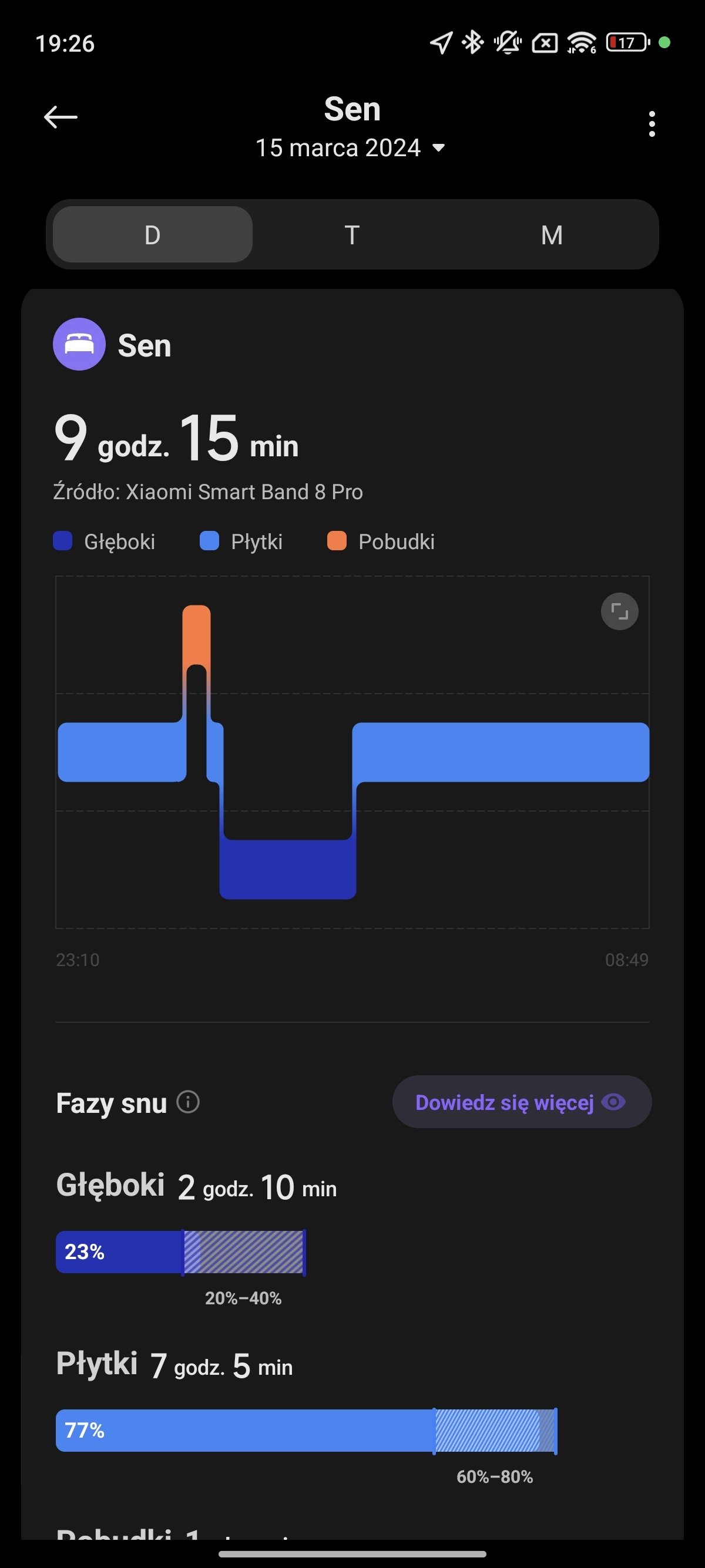Image resolution: width=705 pixels, height=1568 pixels.
Task: Go back using the arrow icon
Action: click(x=61, y=117)
